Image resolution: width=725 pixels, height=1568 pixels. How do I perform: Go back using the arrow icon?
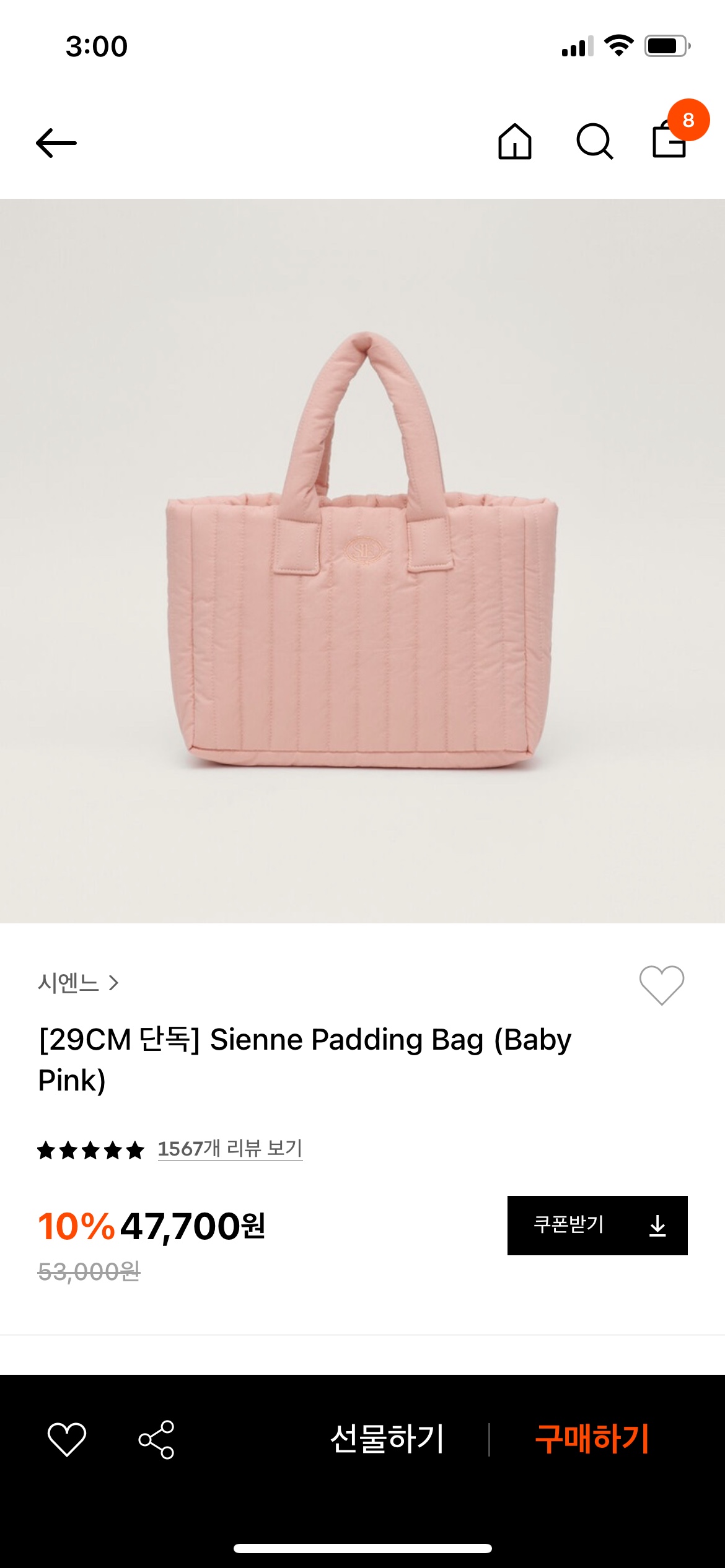(x=56, y=143)
